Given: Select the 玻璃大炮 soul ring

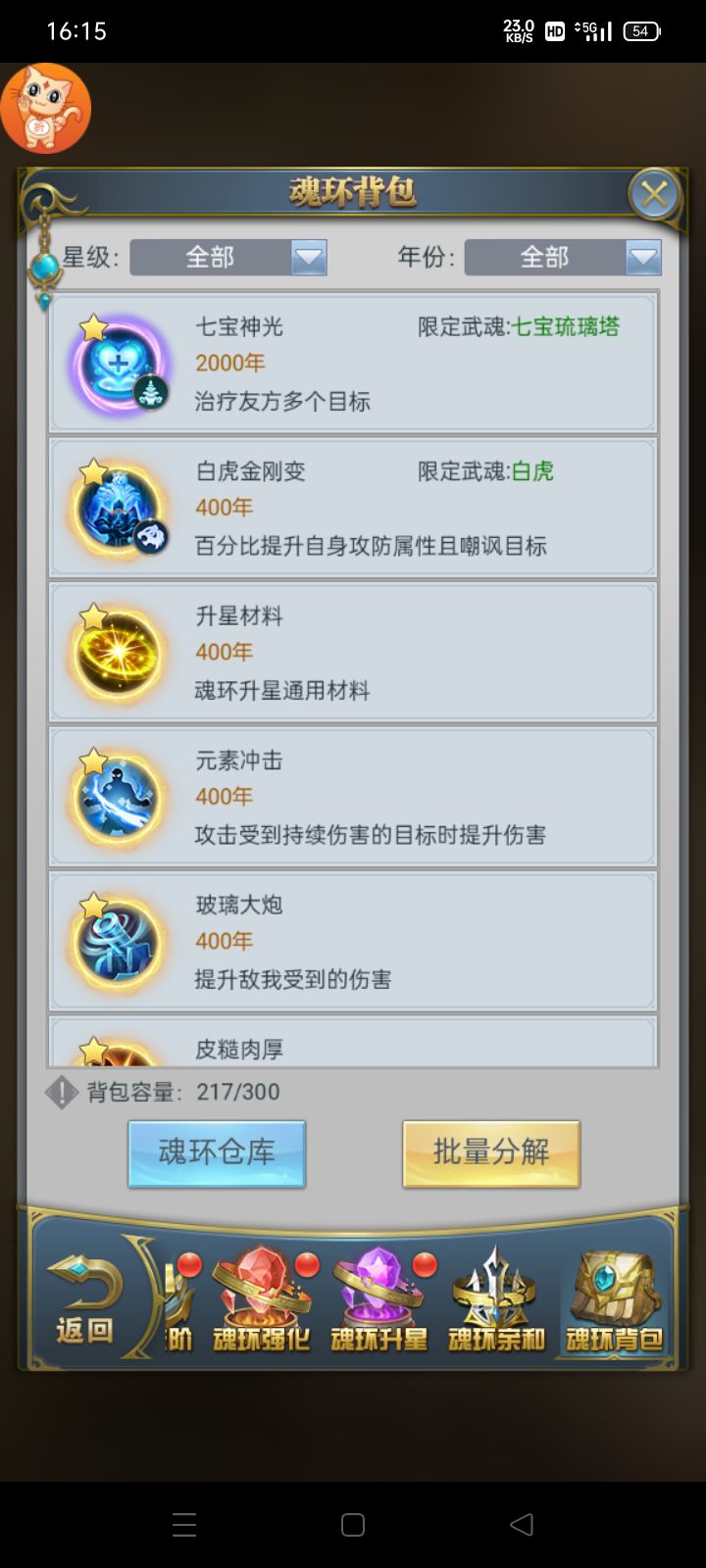Looking at the screenshot, I should pyautogui.click(x=353, y=940).
